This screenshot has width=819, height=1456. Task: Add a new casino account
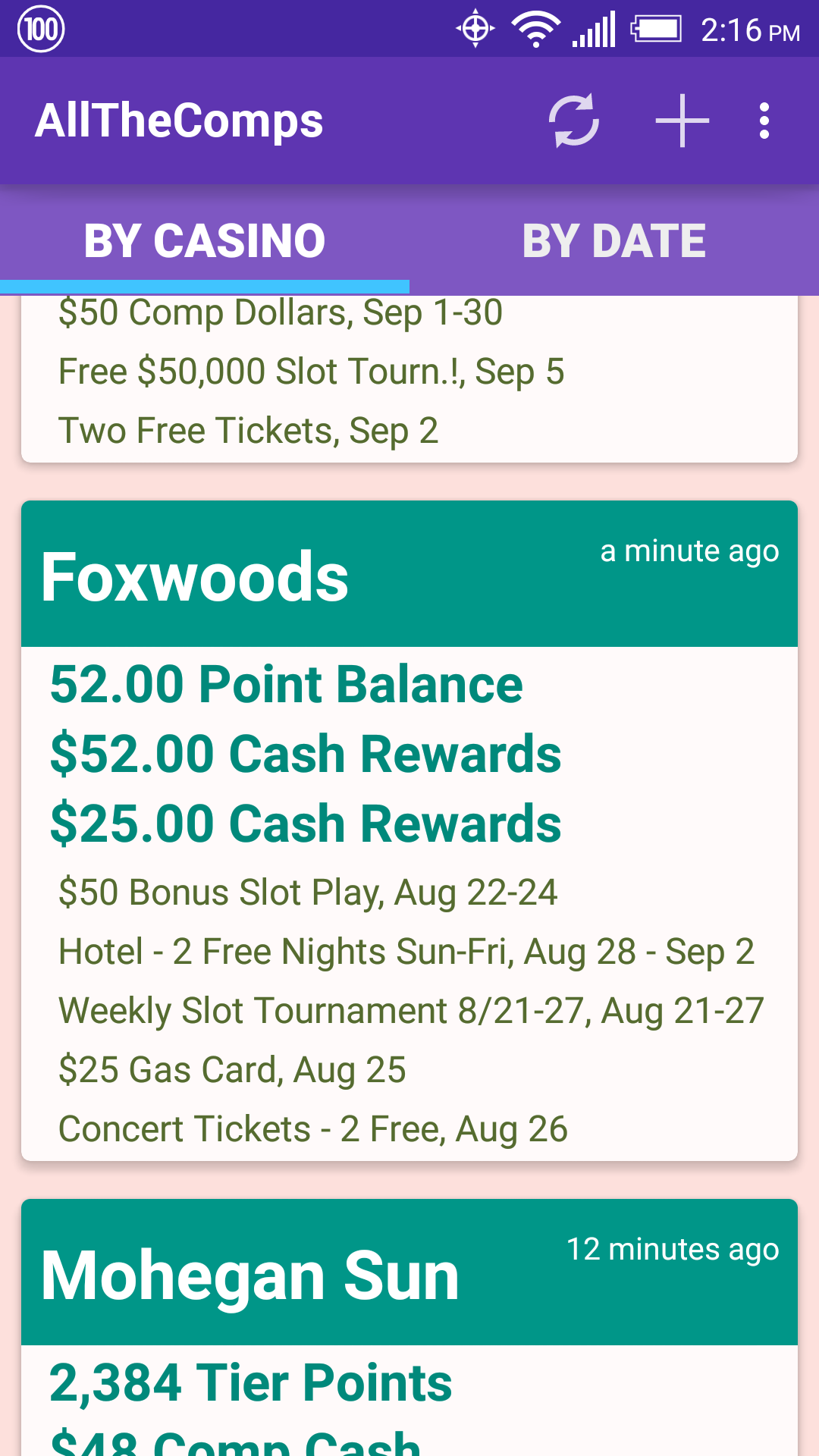682,120
